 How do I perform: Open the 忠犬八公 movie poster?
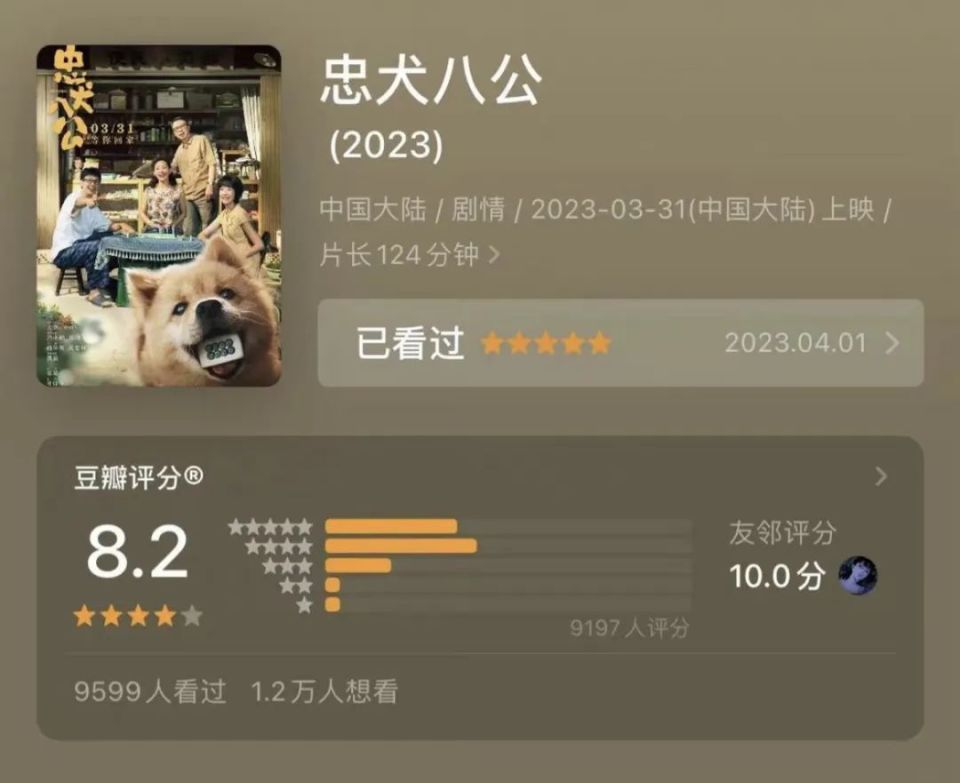tap(159, 216)
